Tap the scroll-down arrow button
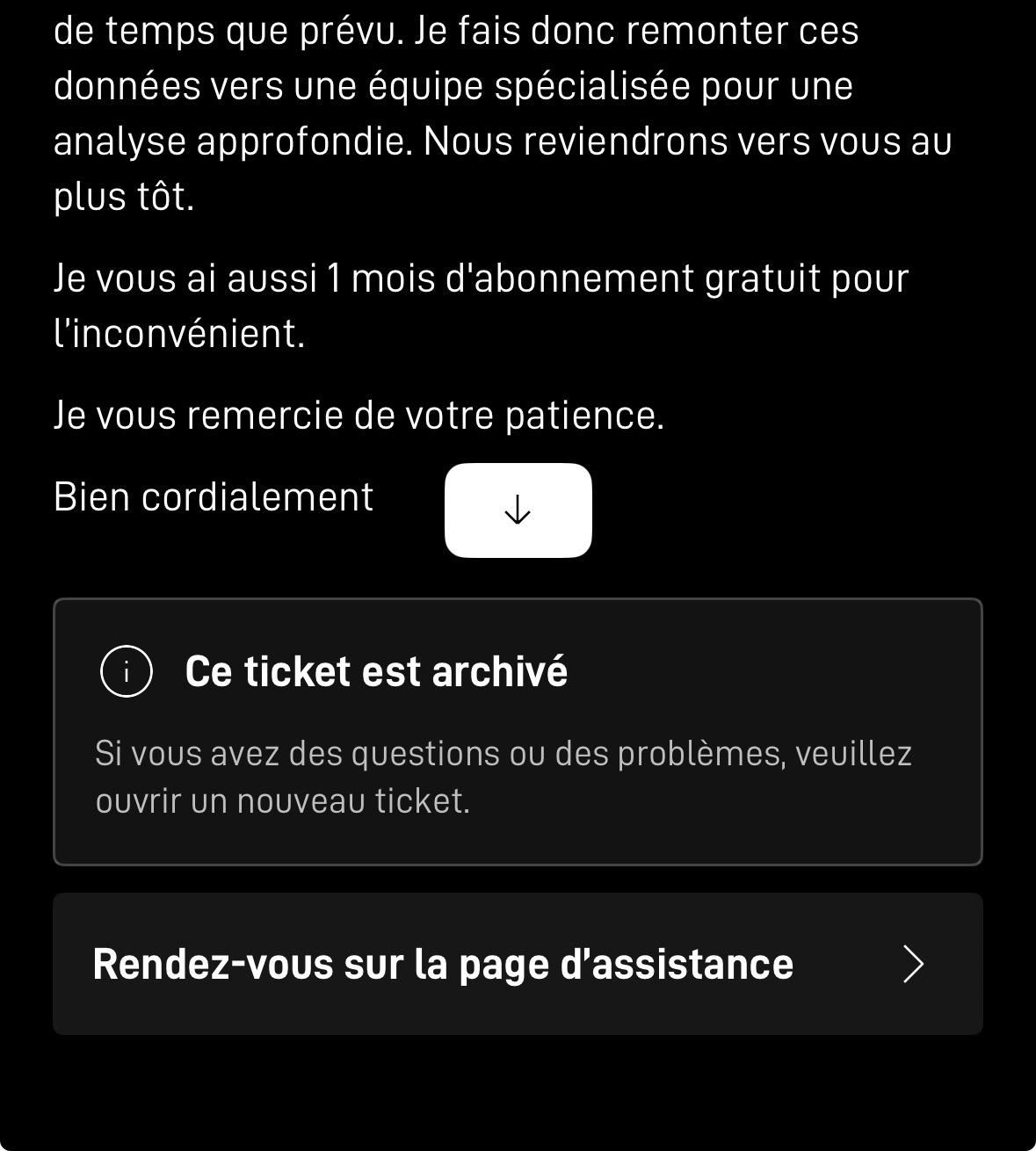The height and width of the screenshot is (1151, 1036). (x=518, y=510)
